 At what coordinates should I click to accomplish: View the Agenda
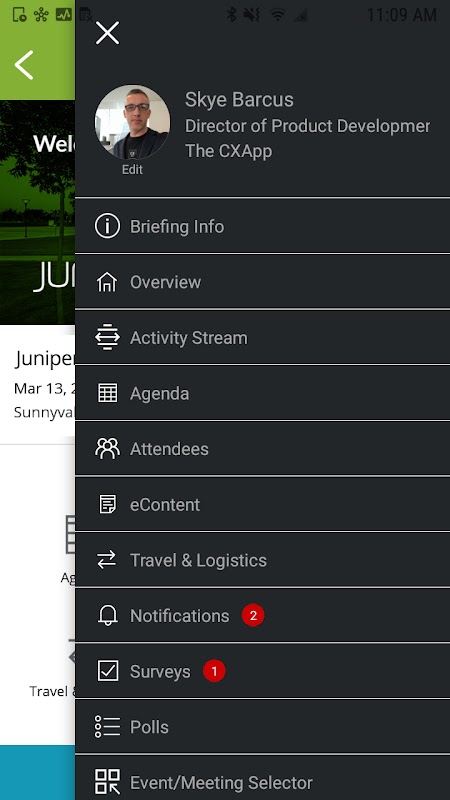coord(262,393)
